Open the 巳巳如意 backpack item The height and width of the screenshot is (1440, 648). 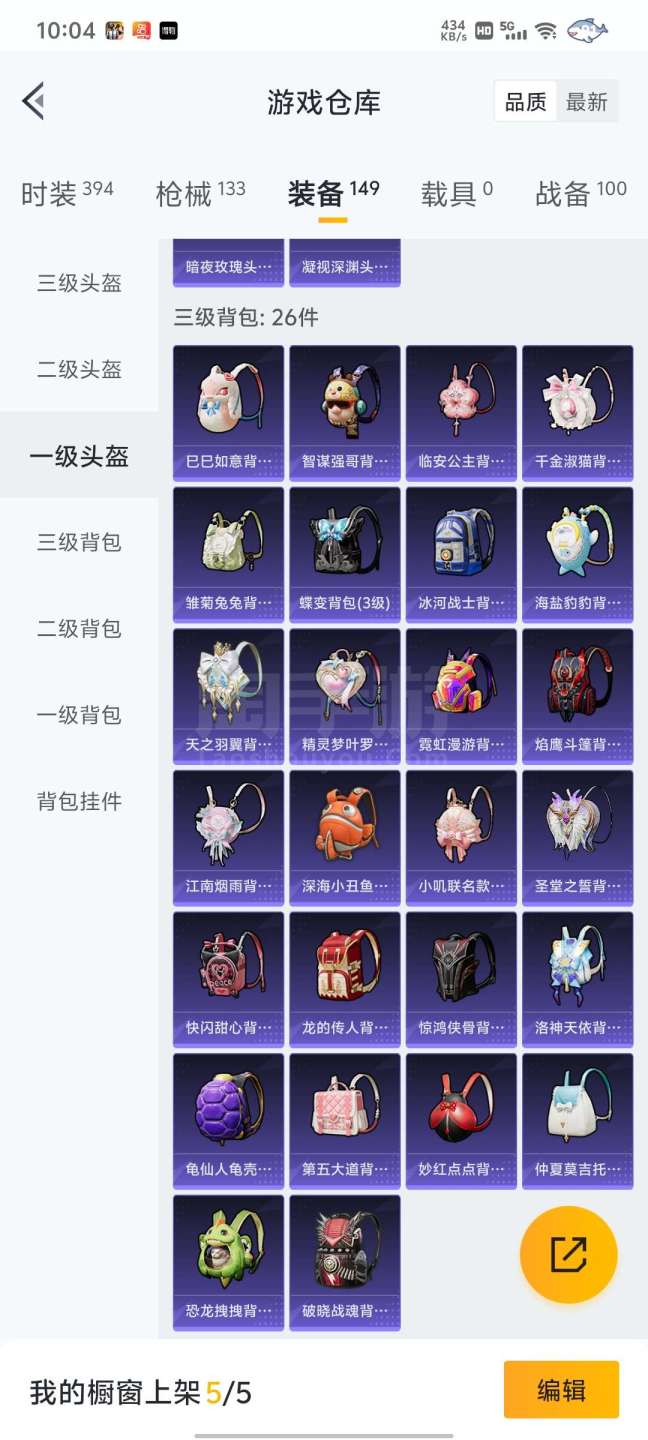229,411
